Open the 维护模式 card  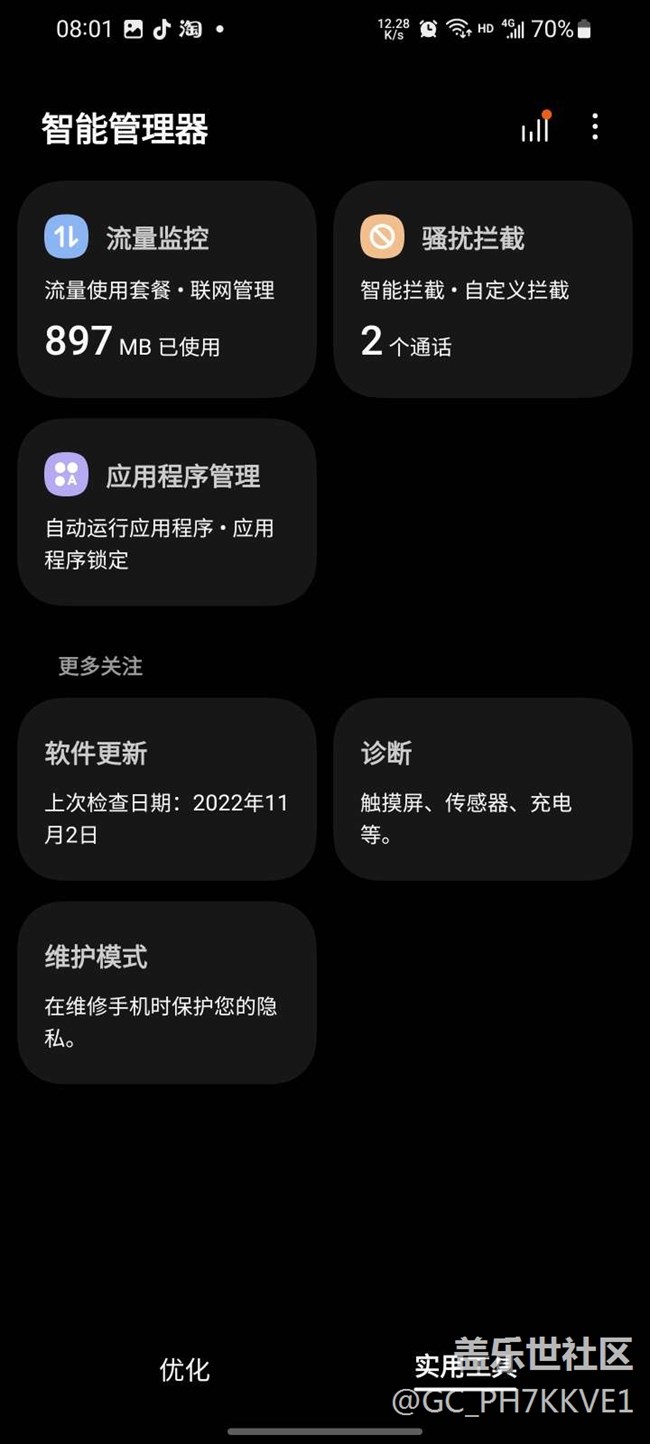tap(167, 992)
